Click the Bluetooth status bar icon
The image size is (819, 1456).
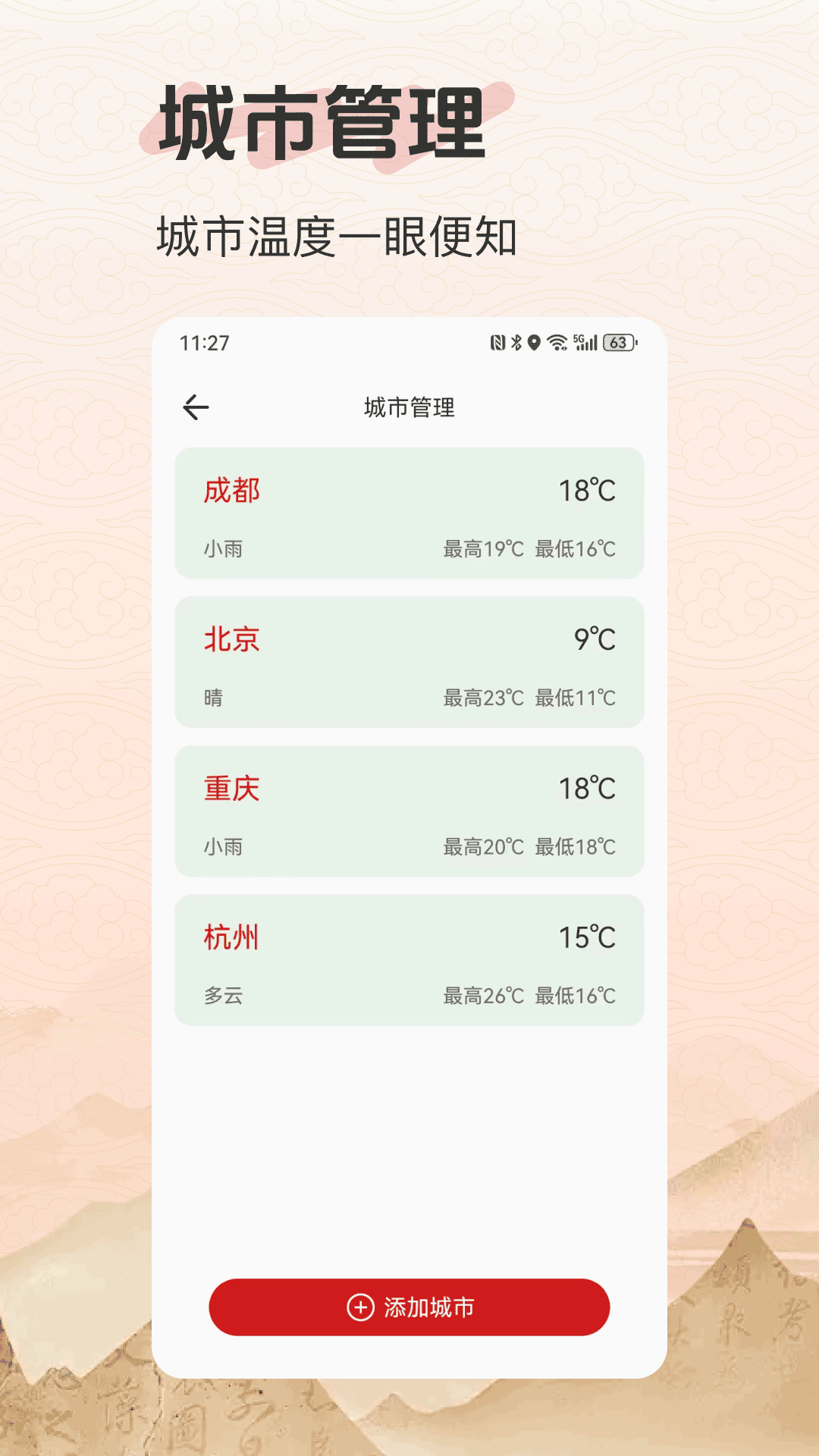click(x=519, y=343)
